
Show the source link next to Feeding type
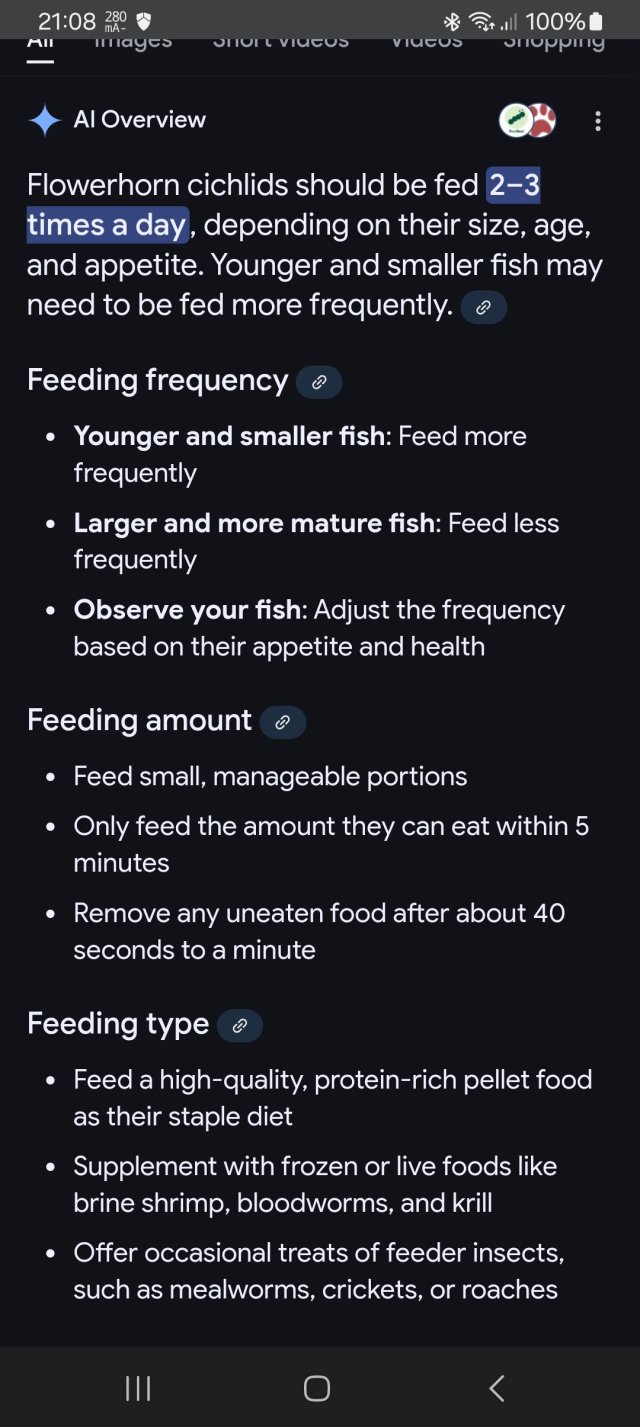click(x=239, y=1026)
